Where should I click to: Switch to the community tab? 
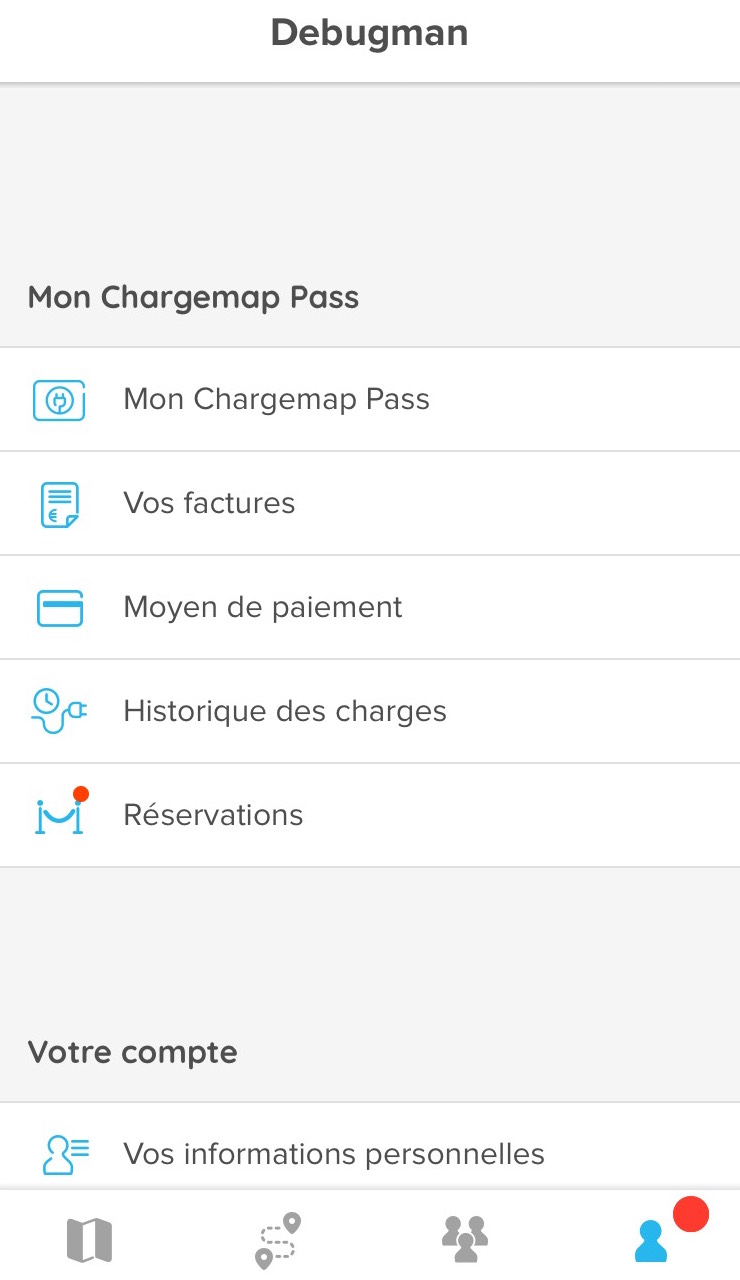pos(465,1239)
